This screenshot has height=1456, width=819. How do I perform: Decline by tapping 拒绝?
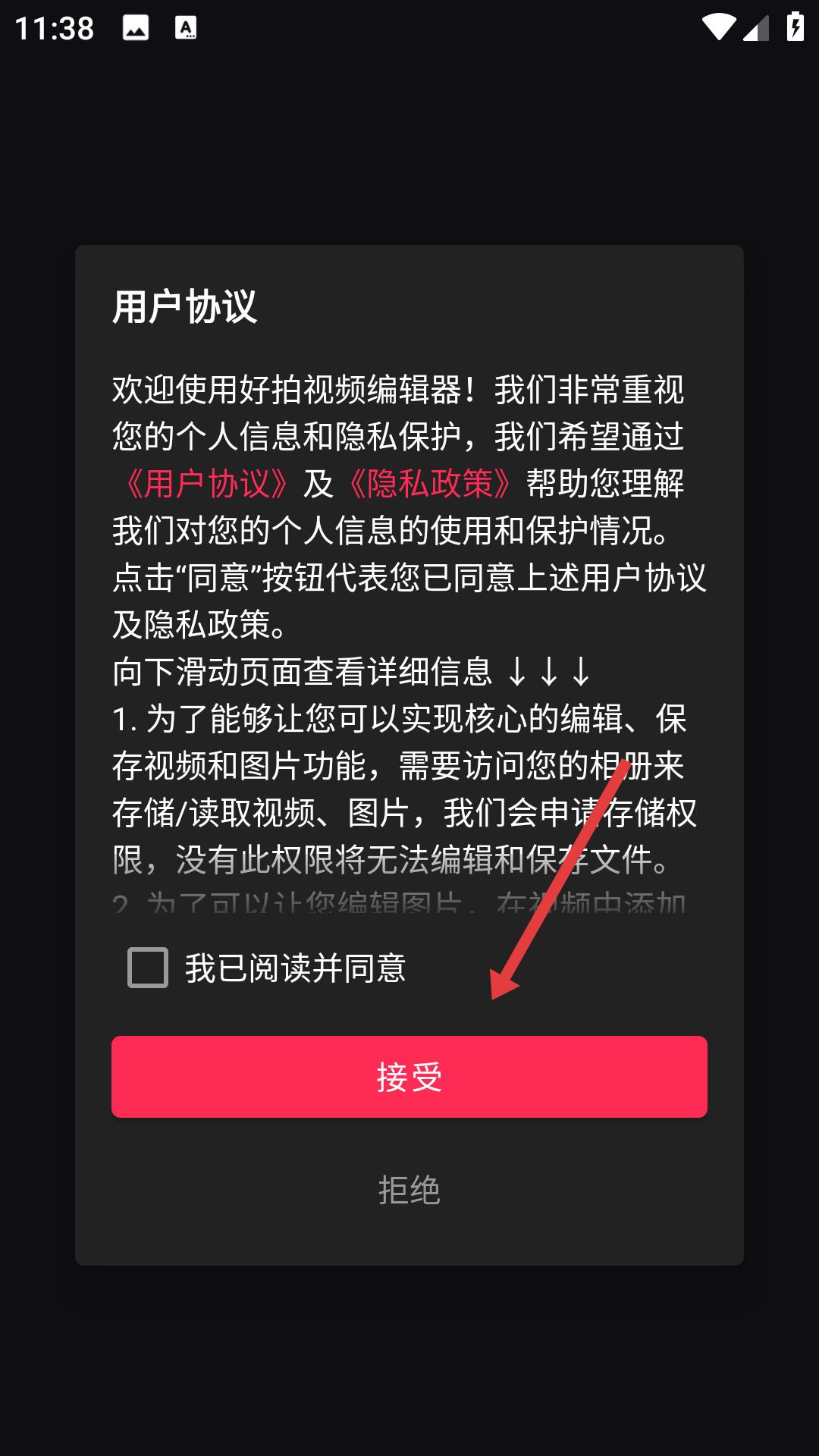pos(409,1190)
